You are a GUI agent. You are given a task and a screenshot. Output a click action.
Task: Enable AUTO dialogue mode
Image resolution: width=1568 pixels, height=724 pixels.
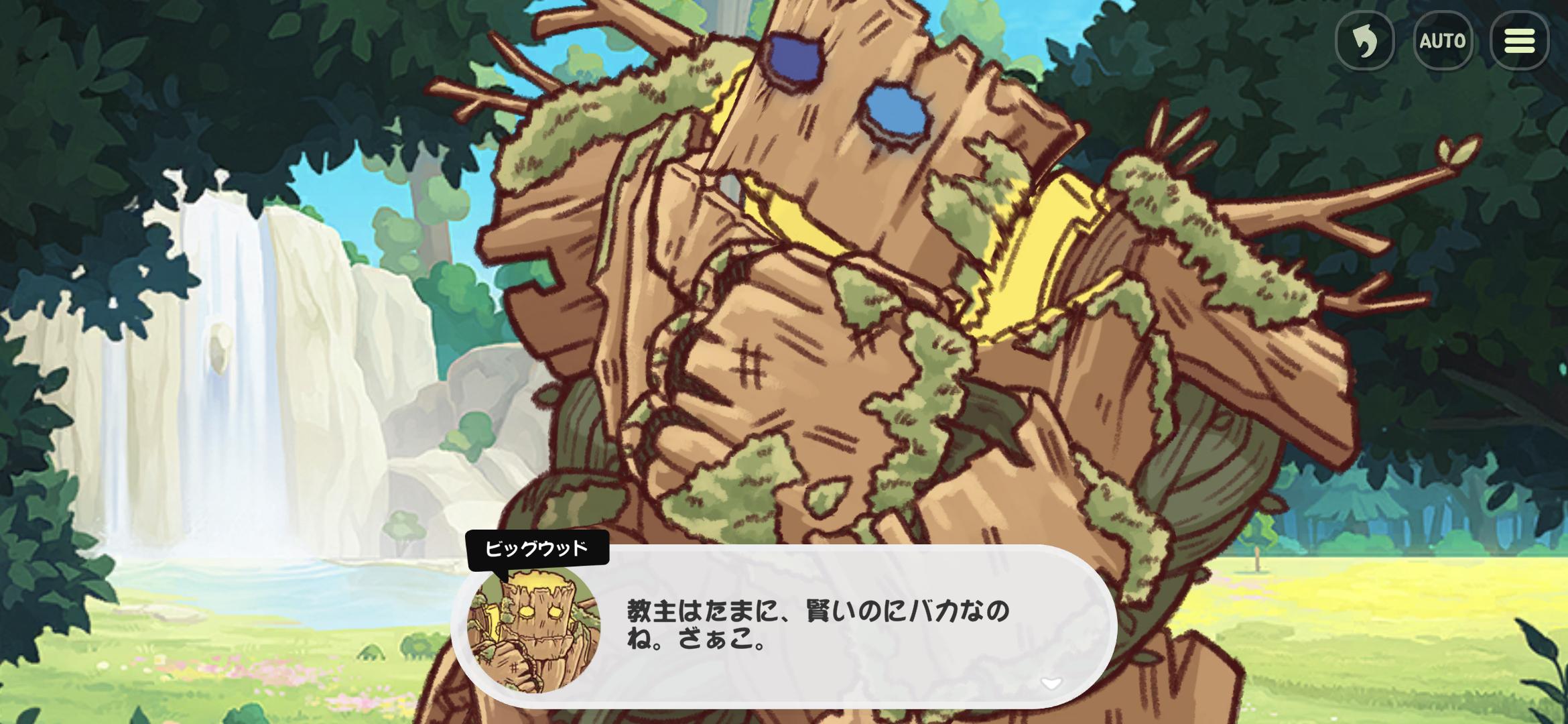click(x=1442, y=42)
